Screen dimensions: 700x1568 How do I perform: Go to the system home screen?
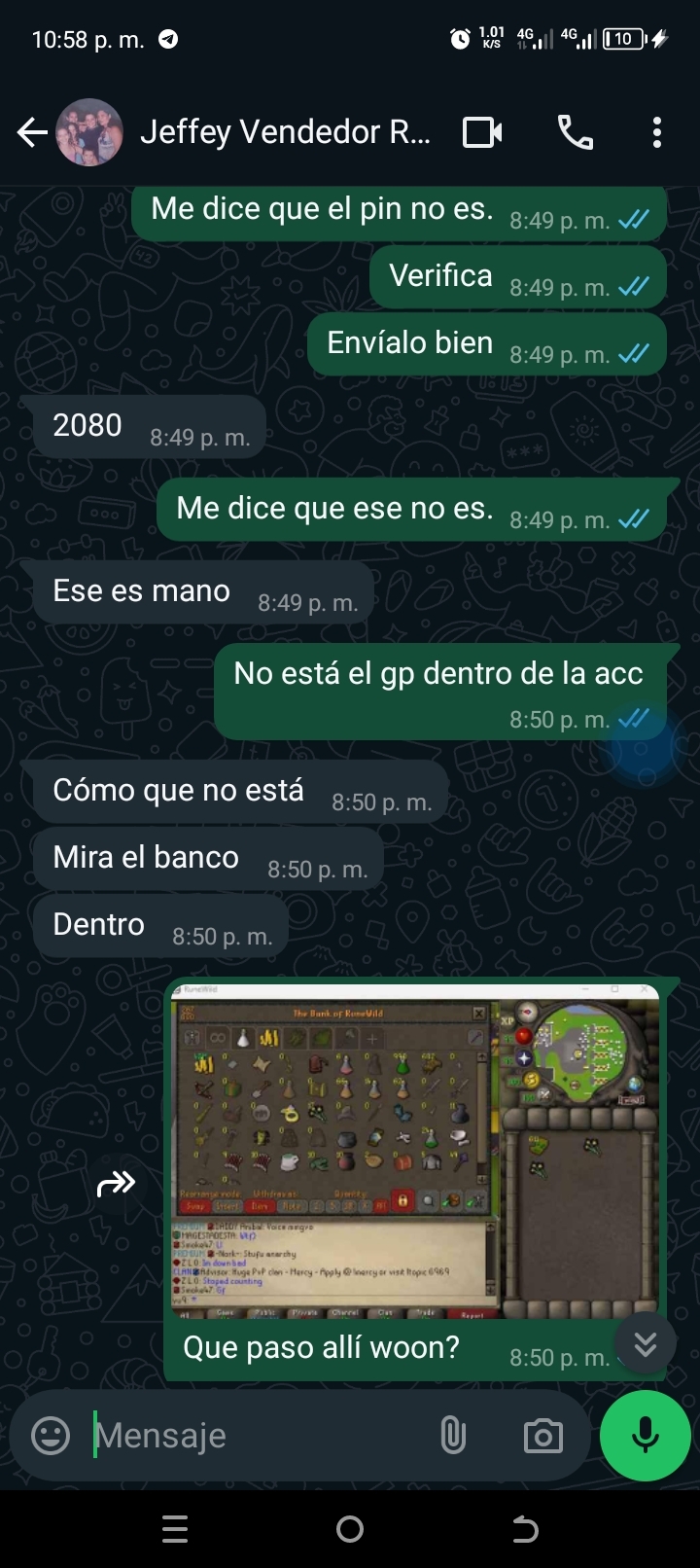[350, 1530]
